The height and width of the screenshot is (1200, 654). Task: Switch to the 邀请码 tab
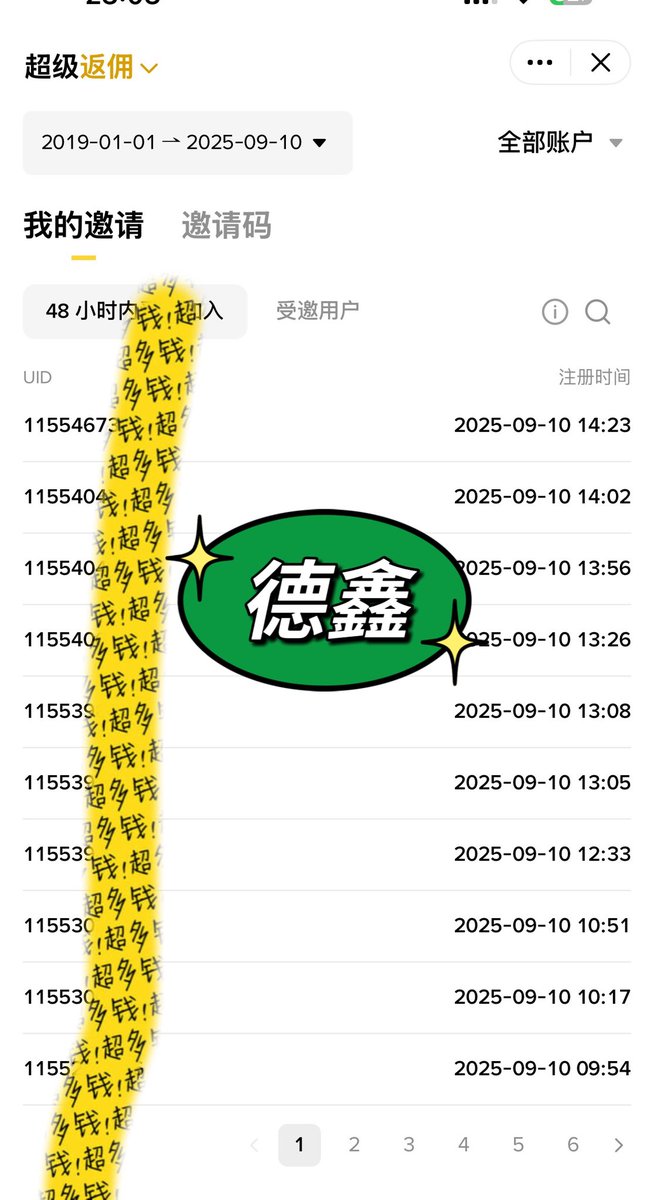(226, 225)
